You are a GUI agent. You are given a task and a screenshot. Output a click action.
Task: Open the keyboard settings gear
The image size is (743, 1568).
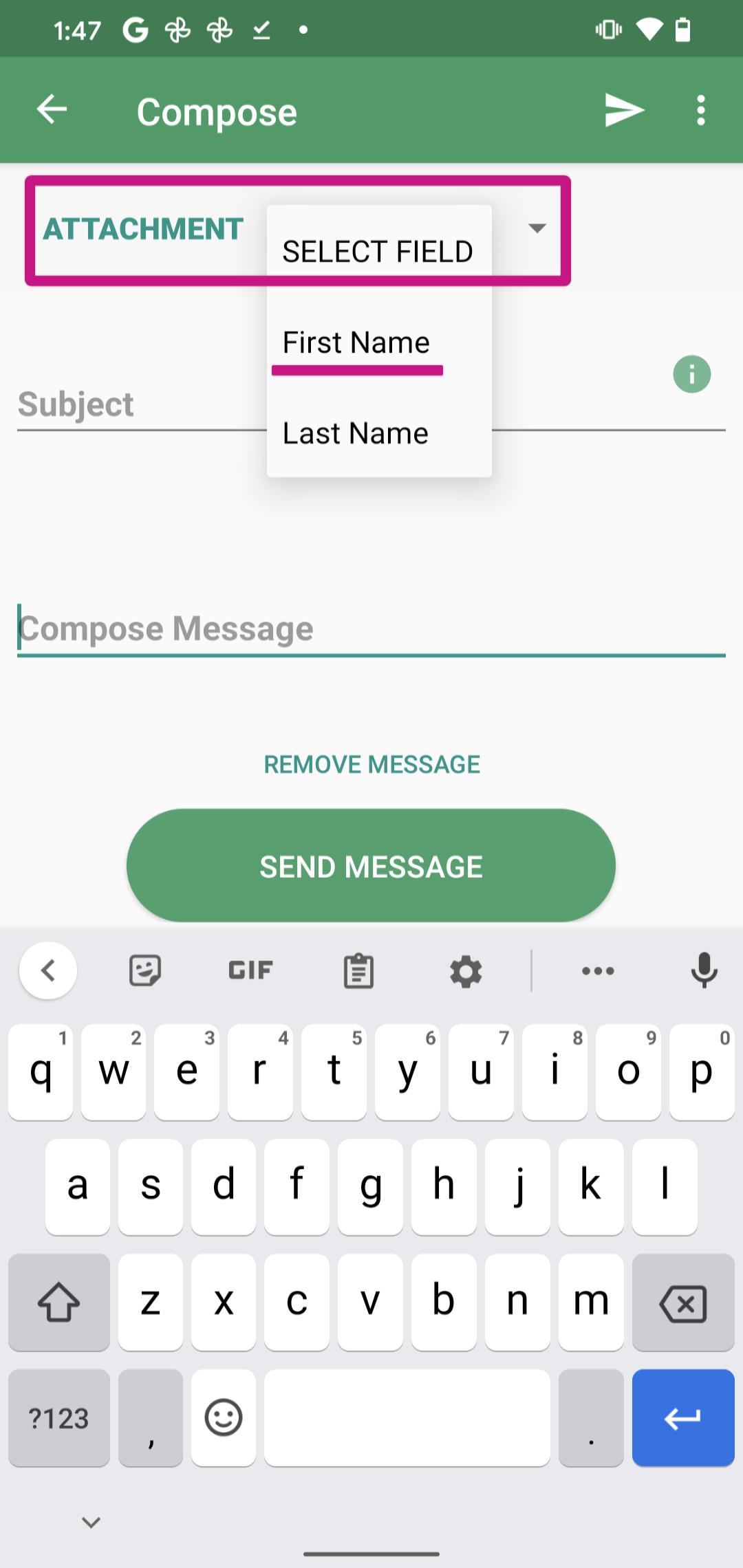[x=466, y=971]
